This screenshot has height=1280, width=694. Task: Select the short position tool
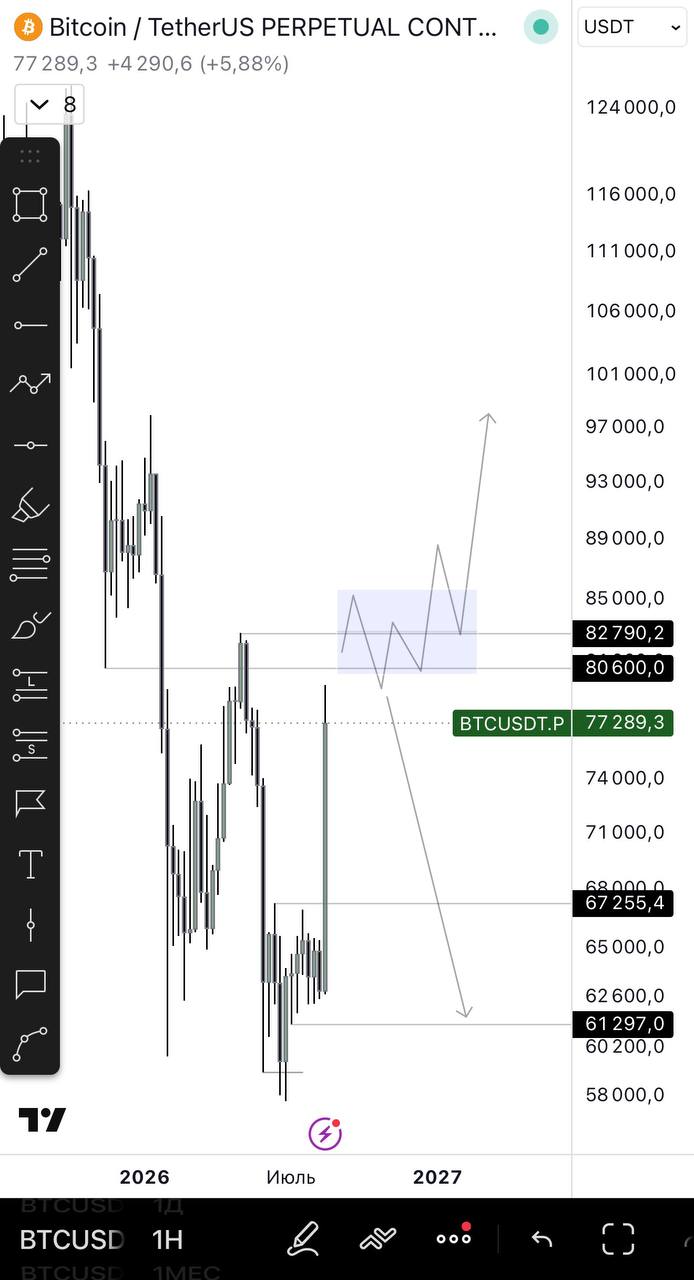click(30, 744)
